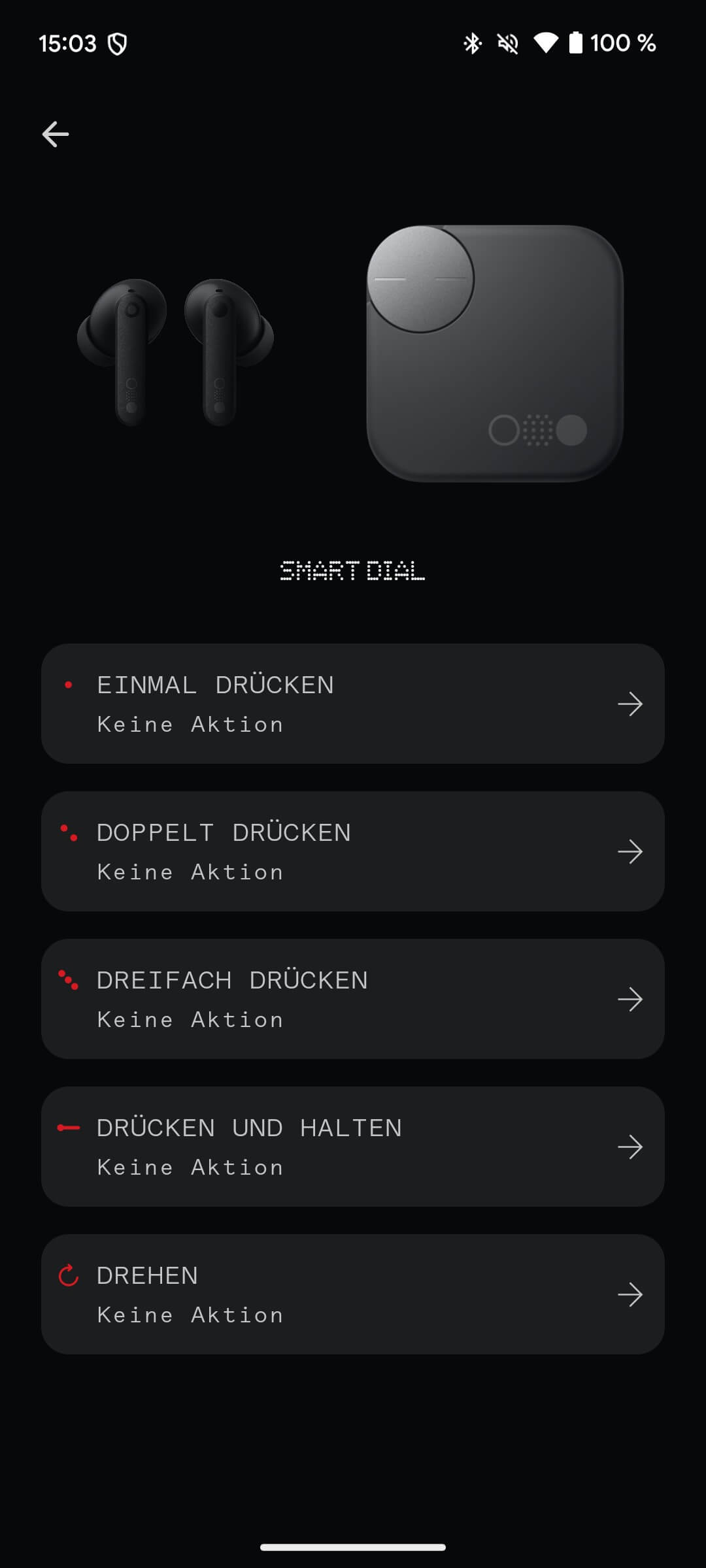
Task: Open the Doppelt Drücken setting
Action: click(353, 851)
